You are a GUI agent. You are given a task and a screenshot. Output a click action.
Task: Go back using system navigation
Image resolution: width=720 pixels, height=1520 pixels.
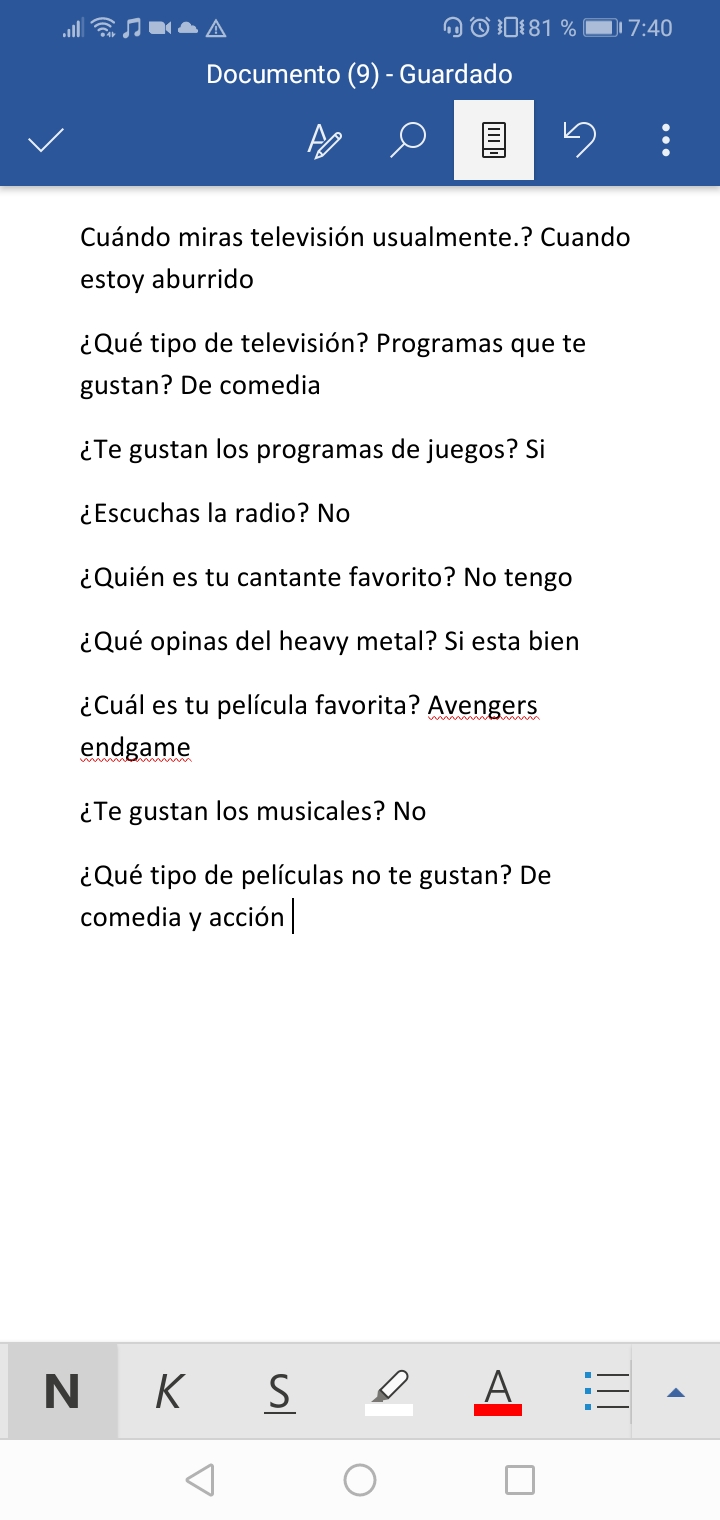tap(200, 1480)
